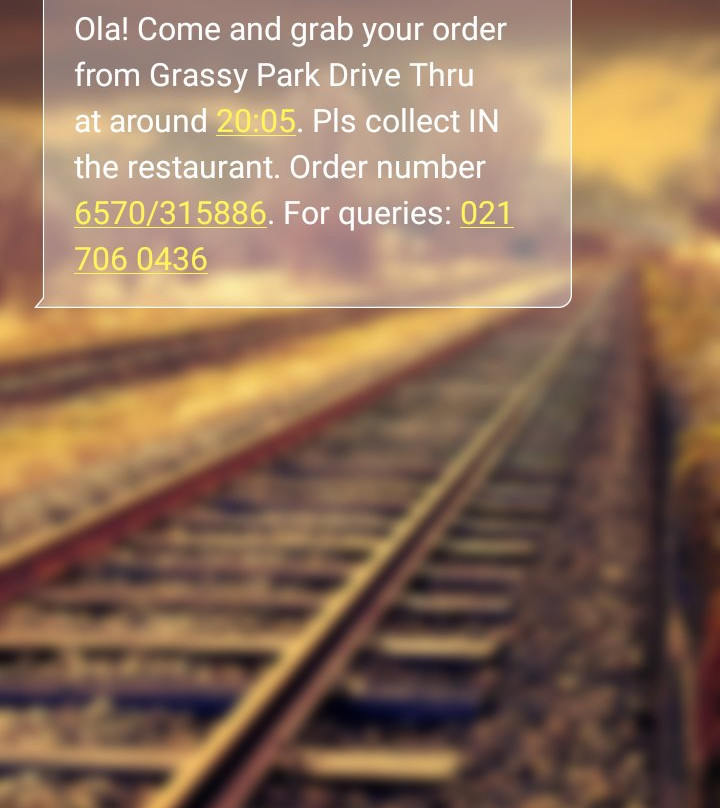
Task: Open the order number link 6570/315886
Action: [170, 213]
